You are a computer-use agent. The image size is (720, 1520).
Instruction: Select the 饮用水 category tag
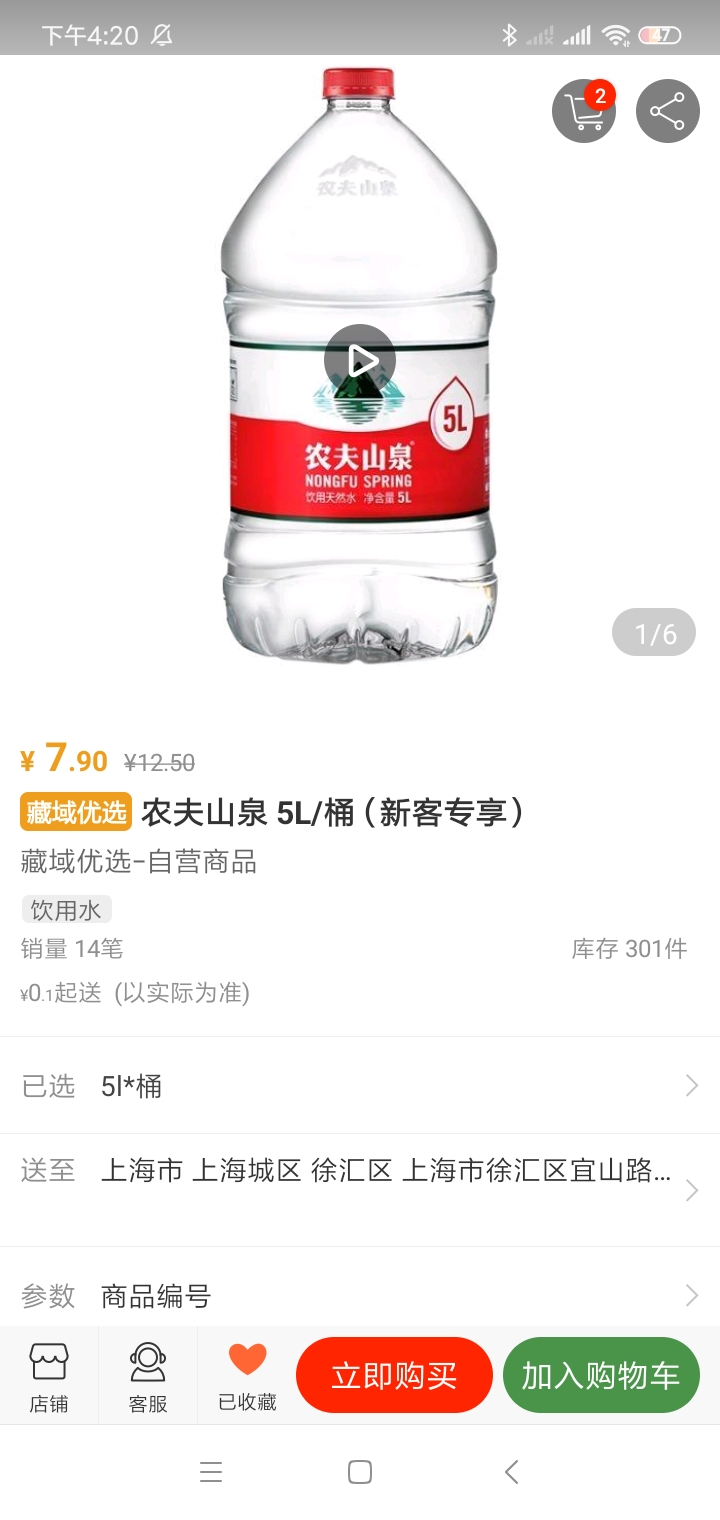coord(66,908)
